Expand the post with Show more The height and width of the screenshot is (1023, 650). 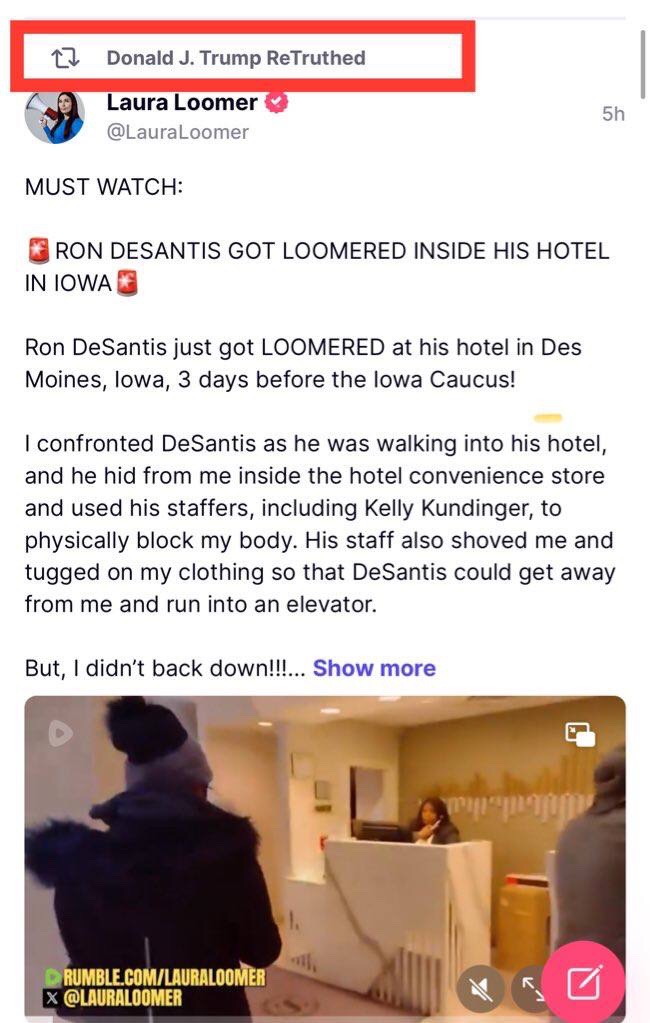coord(374,668)
